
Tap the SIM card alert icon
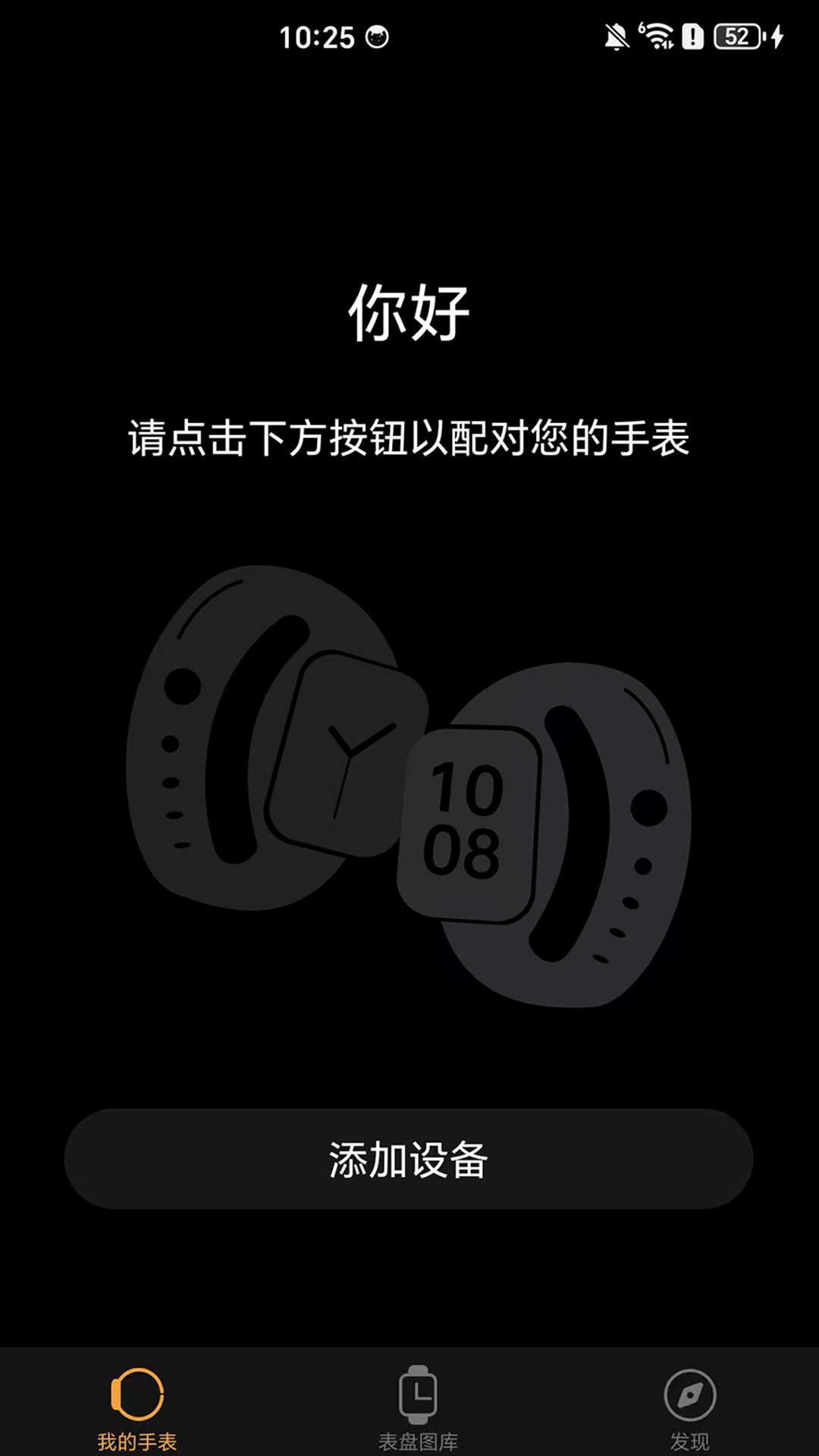(x=692, y=36)
